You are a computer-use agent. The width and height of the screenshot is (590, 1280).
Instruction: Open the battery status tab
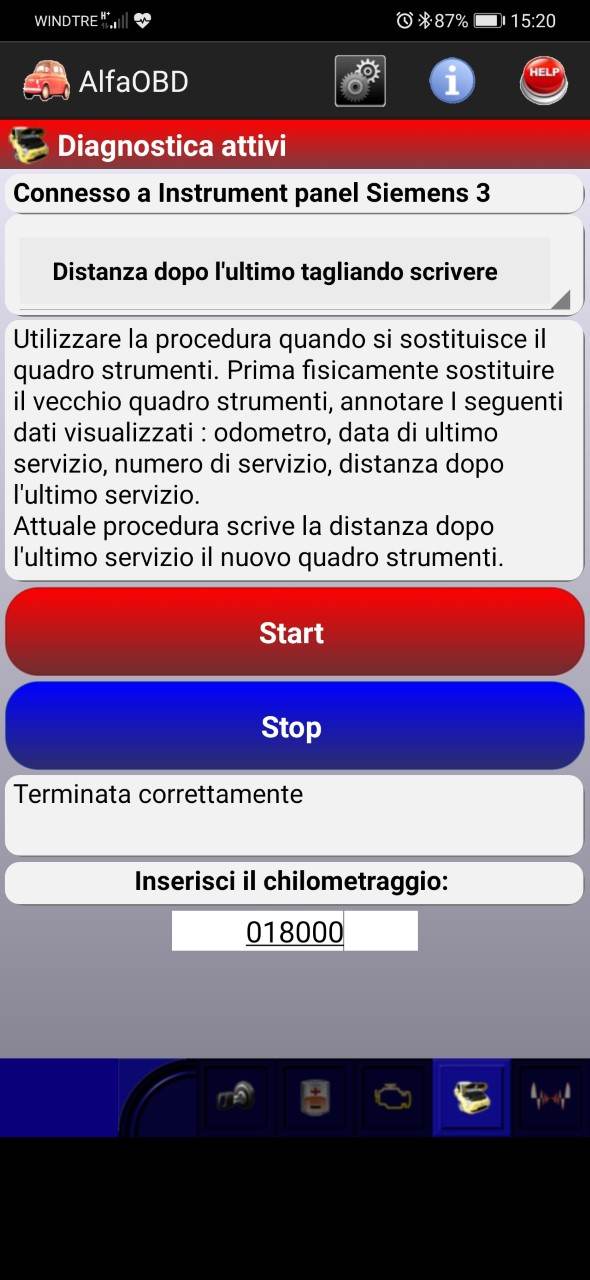click(x=317, y=1097)
